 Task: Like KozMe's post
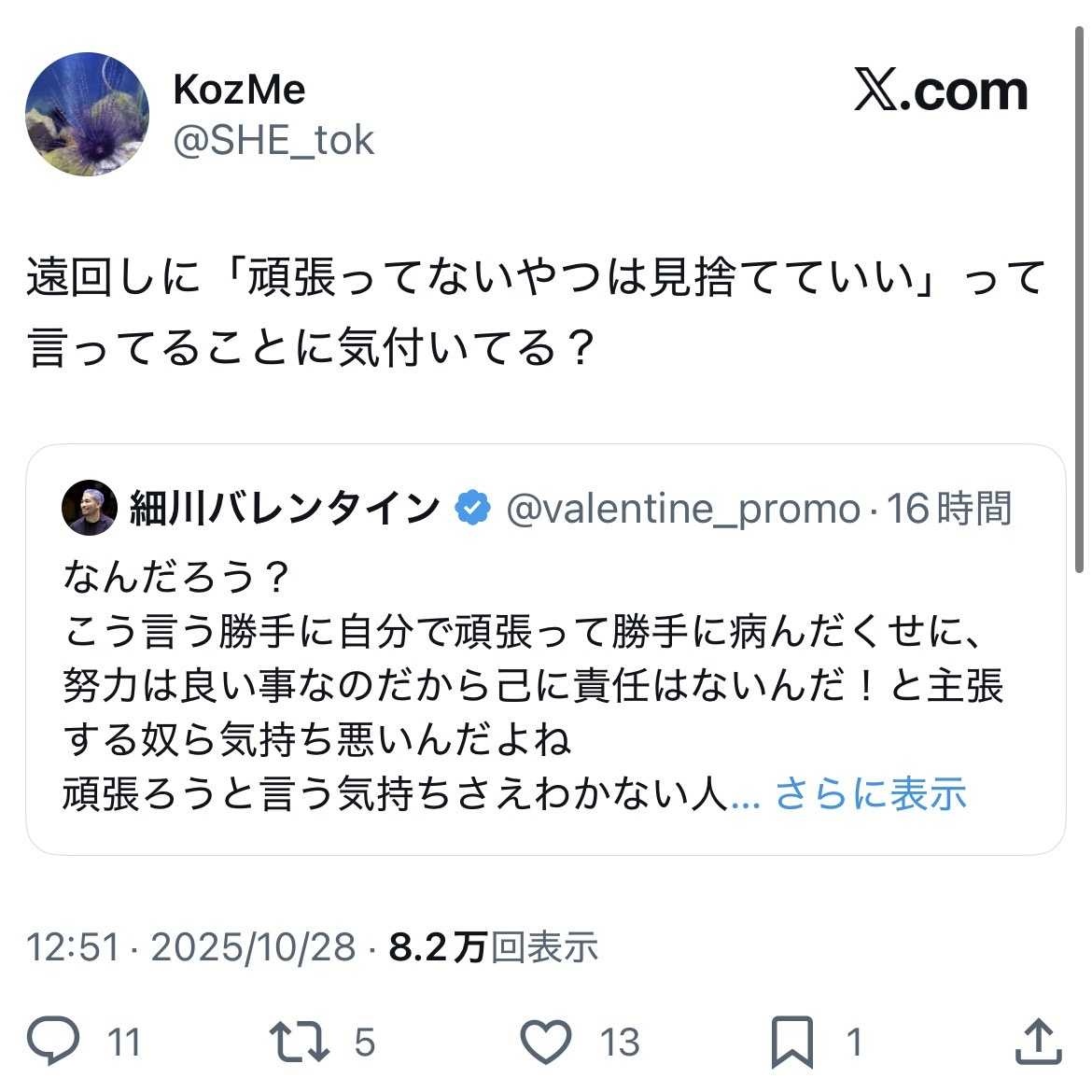[546, 1042]
